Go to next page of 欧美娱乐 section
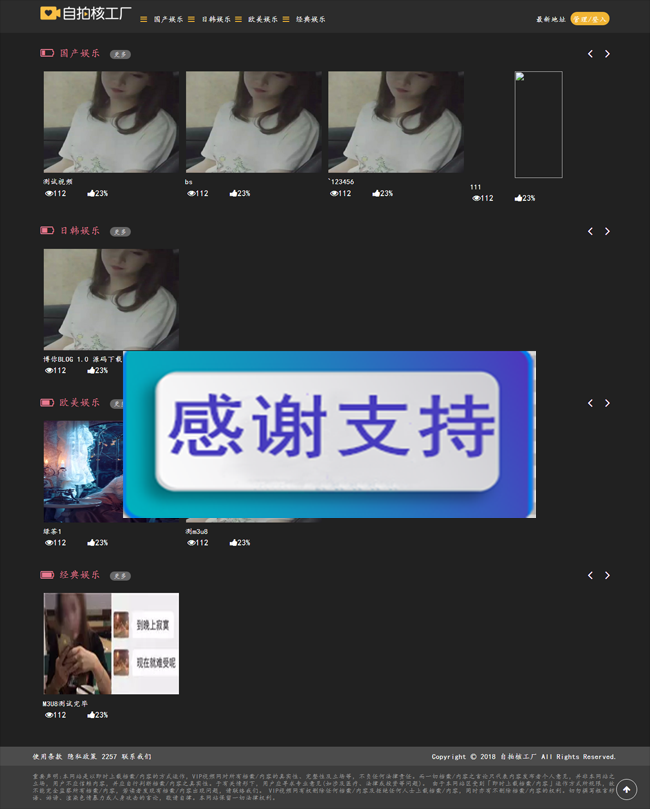 coord(607,403)
